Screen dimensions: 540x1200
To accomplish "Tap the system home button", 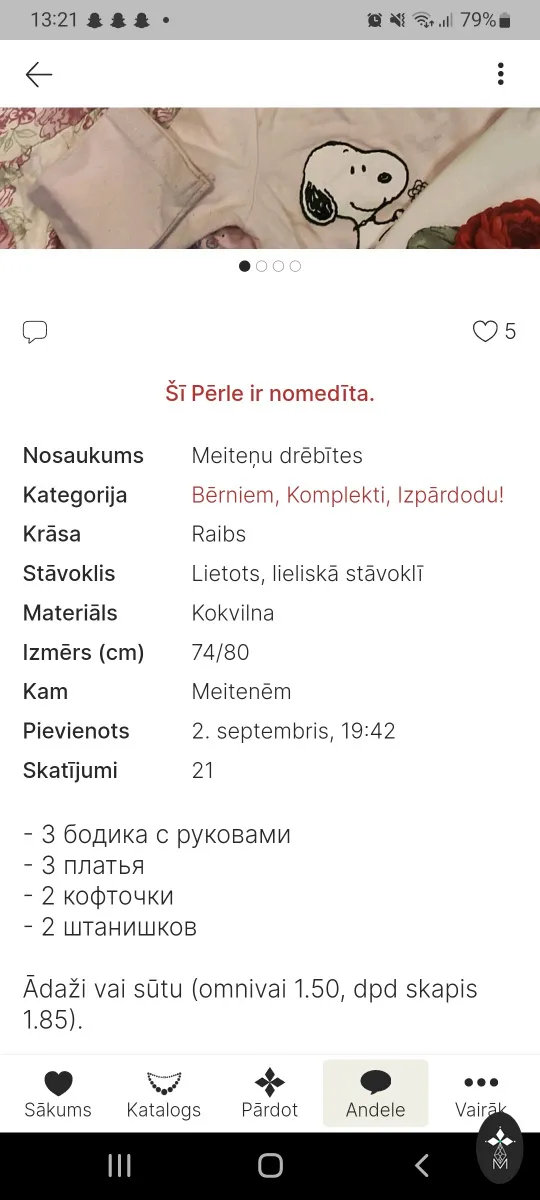I will point(270,1165).
